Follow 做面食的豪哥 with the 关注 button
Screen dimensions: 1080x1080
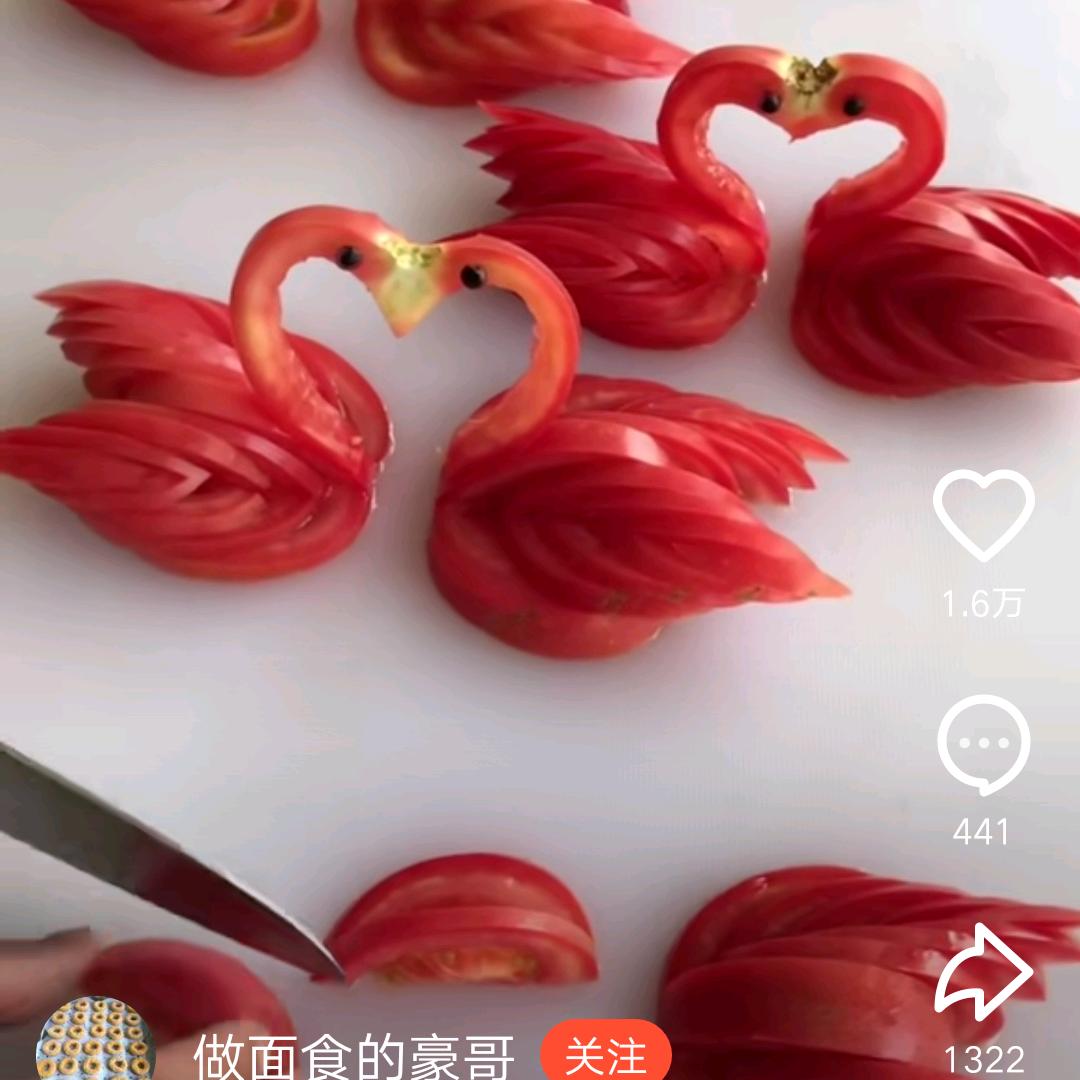[x=606, y=1055]
